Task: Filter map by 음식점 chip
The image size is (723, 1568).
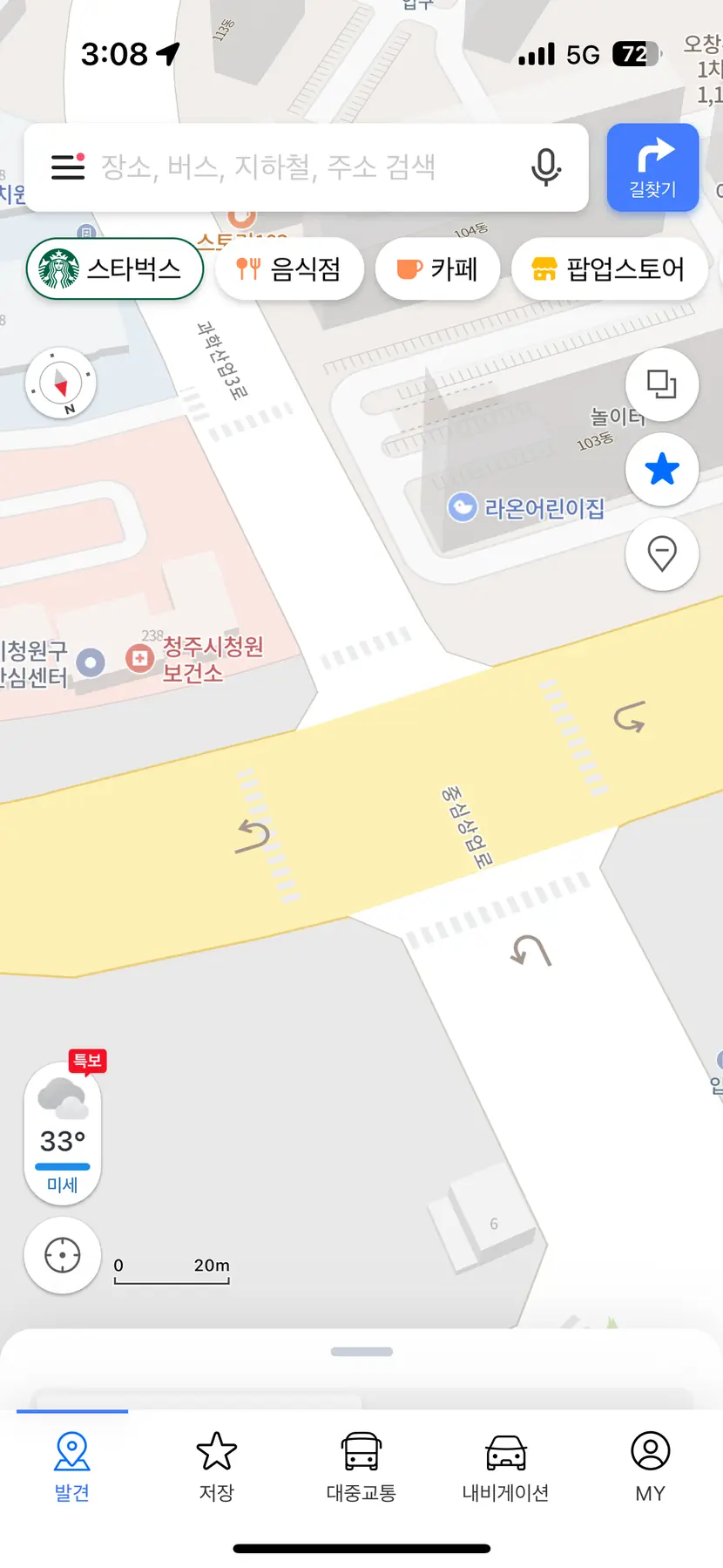Action: click(289, 268)
